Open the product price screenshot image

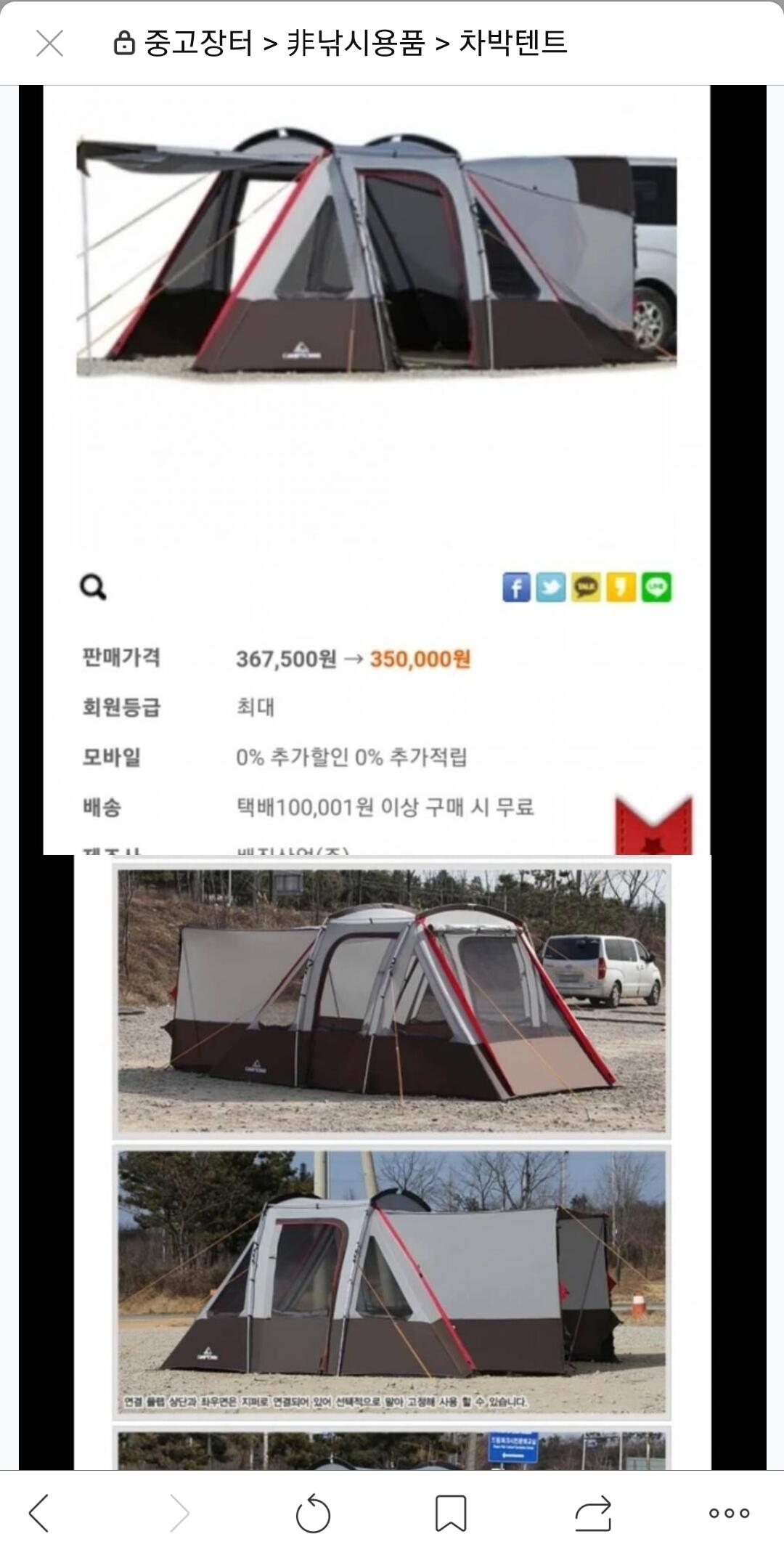(x=376, y=470)
